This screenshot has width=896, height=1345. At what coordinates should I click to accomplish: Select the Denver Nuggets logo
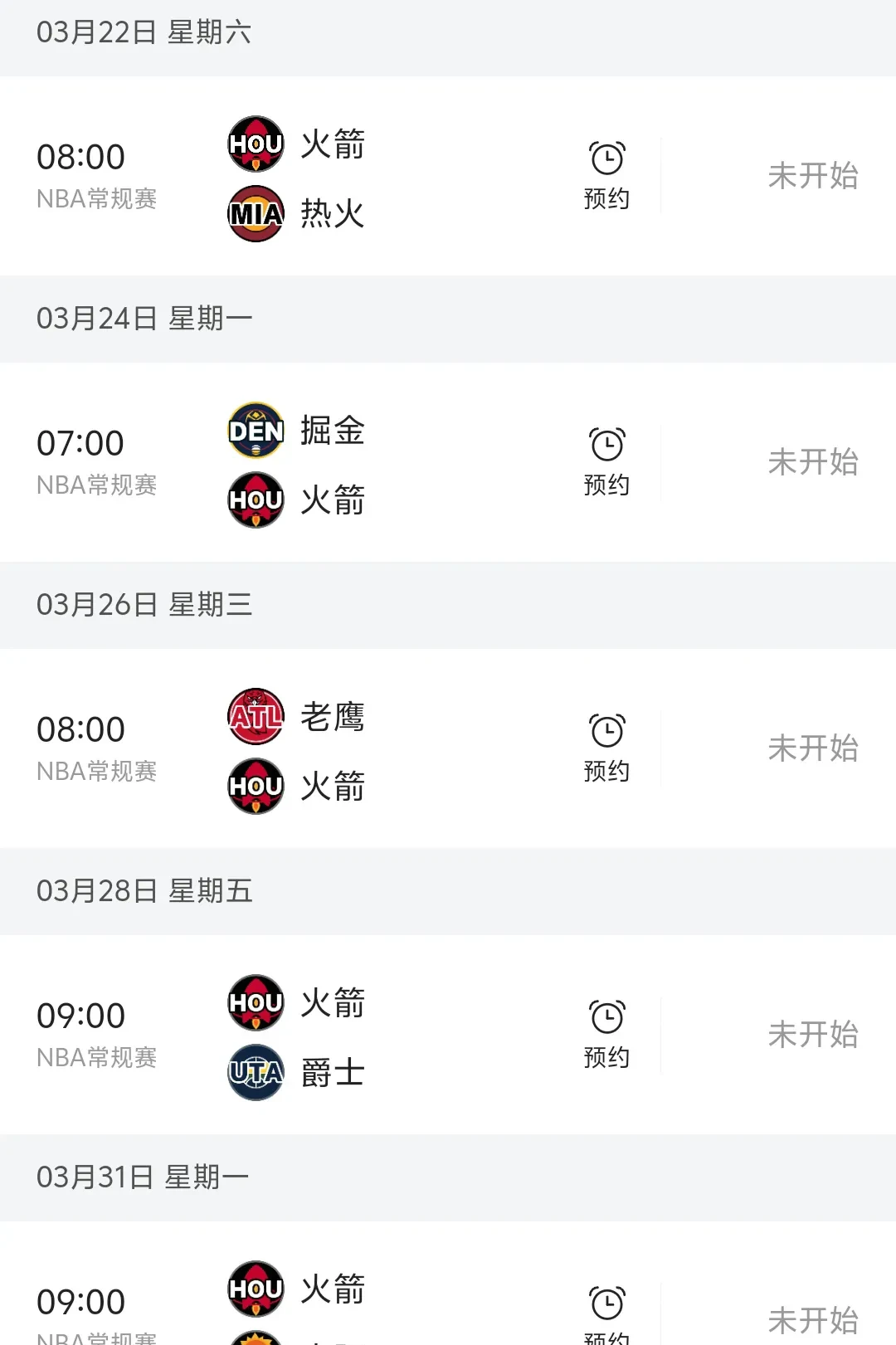coord(255,430)
